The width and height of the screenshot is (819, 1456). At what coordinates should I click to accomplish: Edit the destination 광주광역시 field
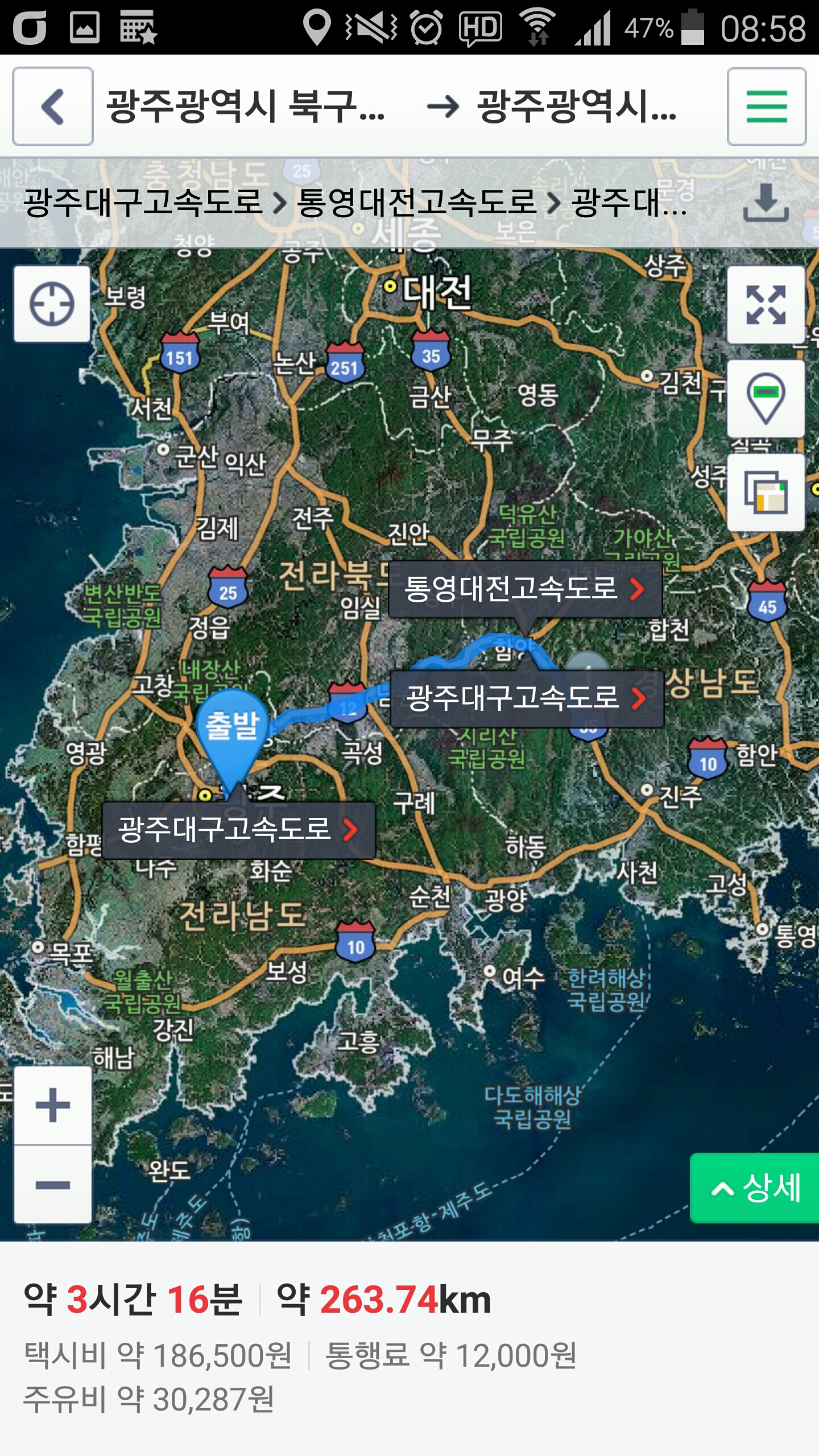coord(576,106)
